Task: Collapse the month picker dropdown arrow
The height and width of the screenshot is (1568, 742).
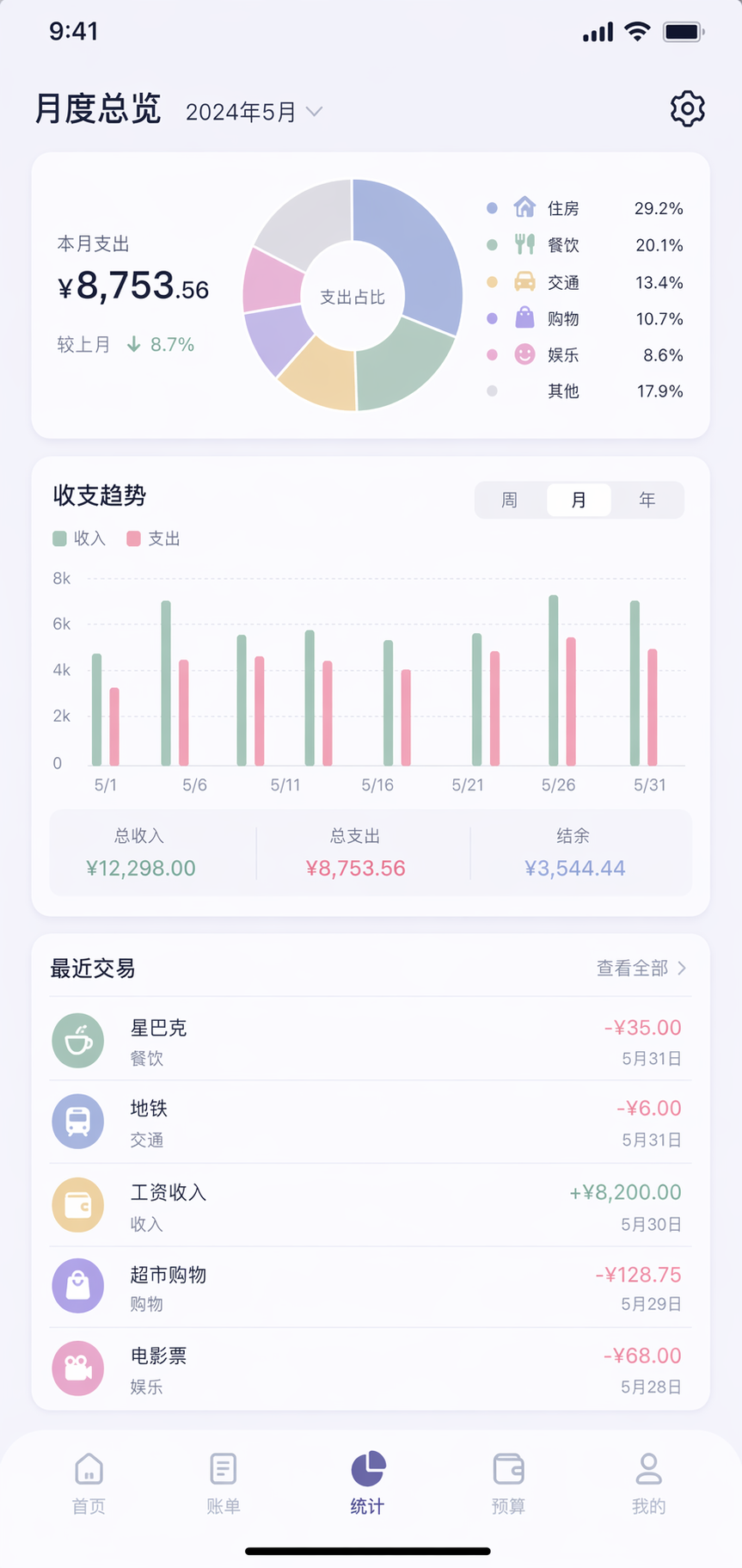Action: coord(313,112)
